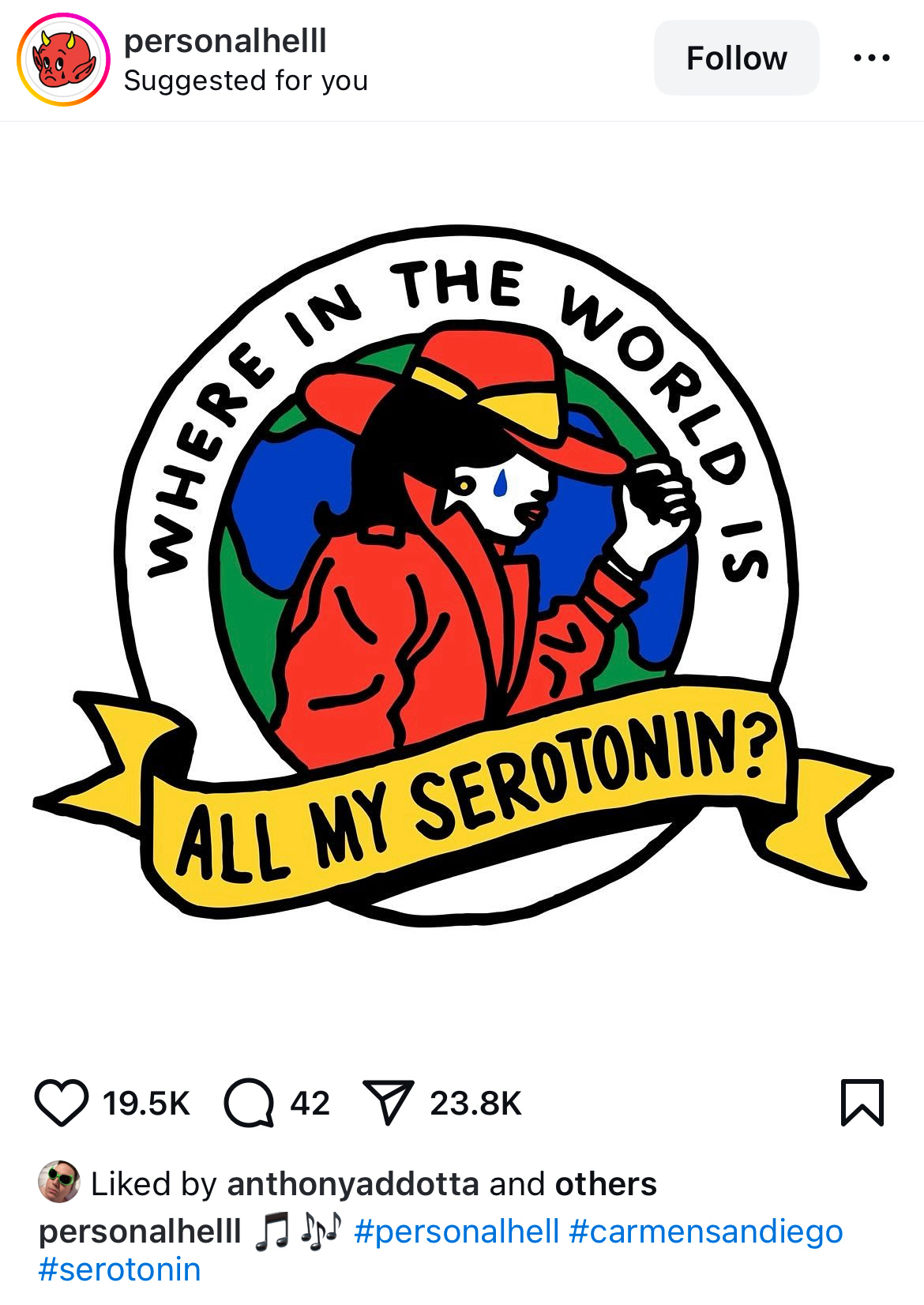Share the post via paper plane

(388, 1102)
